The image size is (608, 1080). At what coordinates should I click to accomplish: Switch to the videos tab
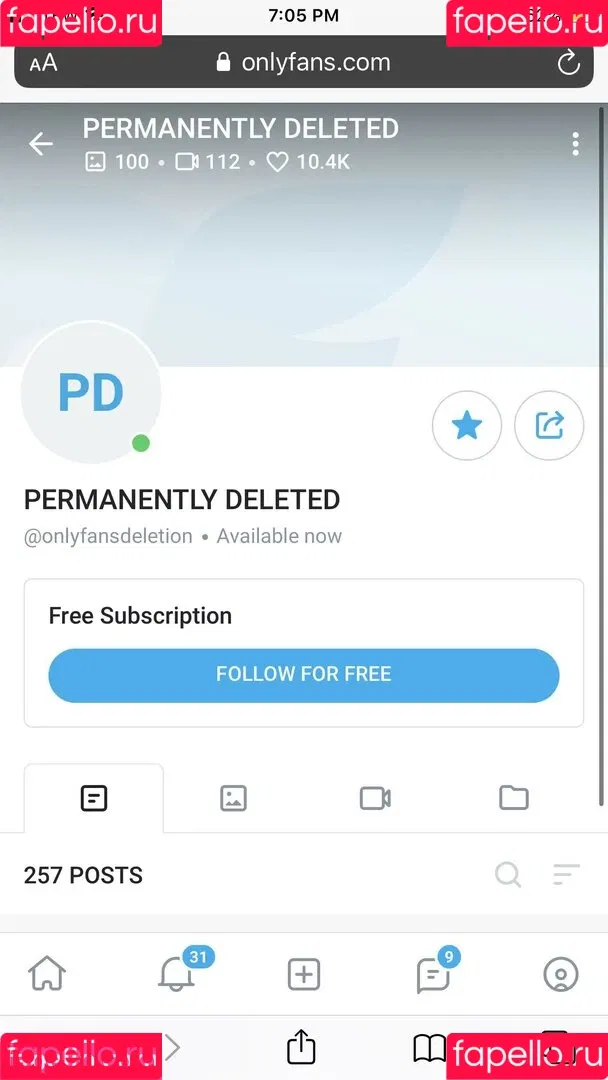coord(375,798)
